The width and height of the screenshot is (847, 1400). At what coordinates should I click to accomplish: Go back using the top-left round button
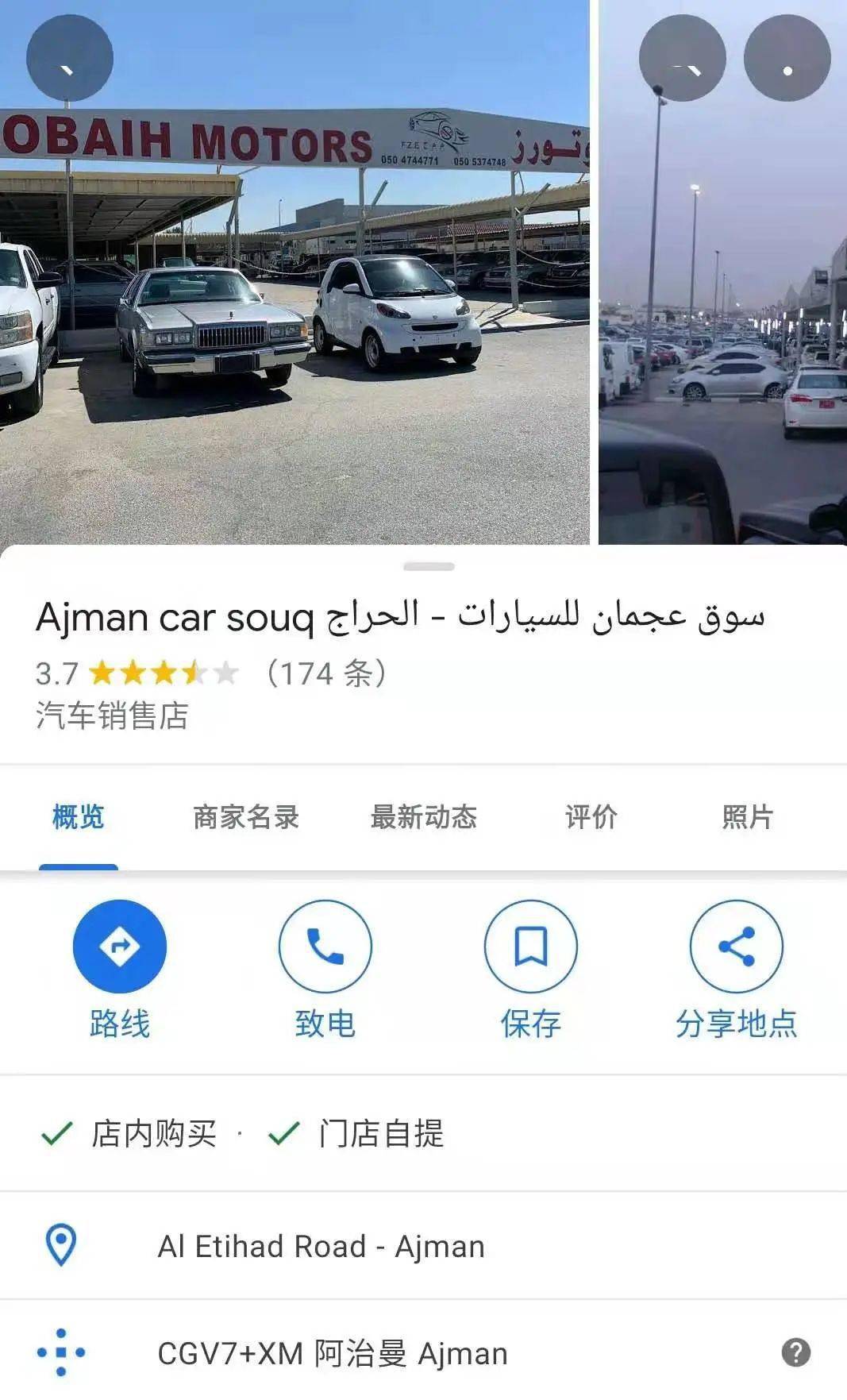70,58
